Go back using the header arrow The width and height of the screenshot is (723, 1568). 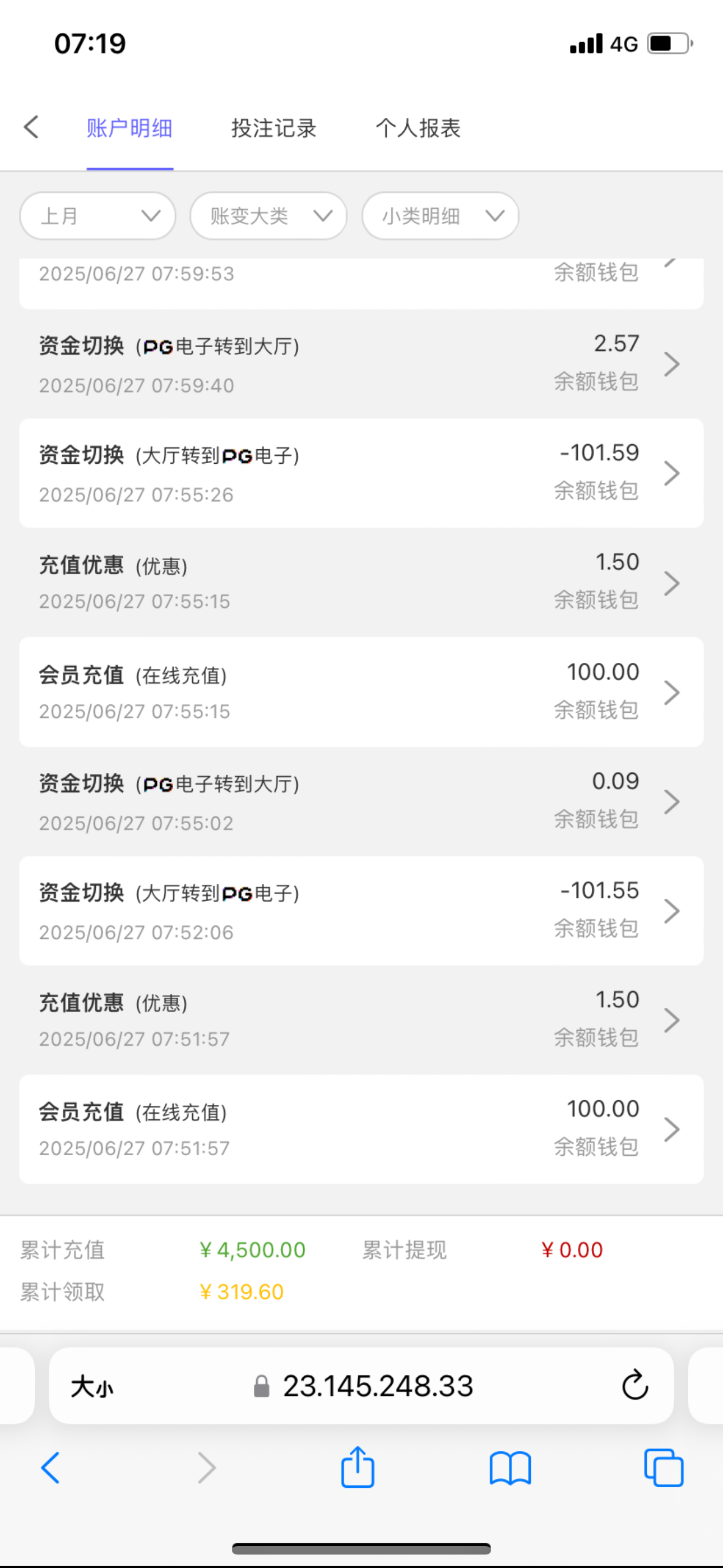tap(31, 127)
